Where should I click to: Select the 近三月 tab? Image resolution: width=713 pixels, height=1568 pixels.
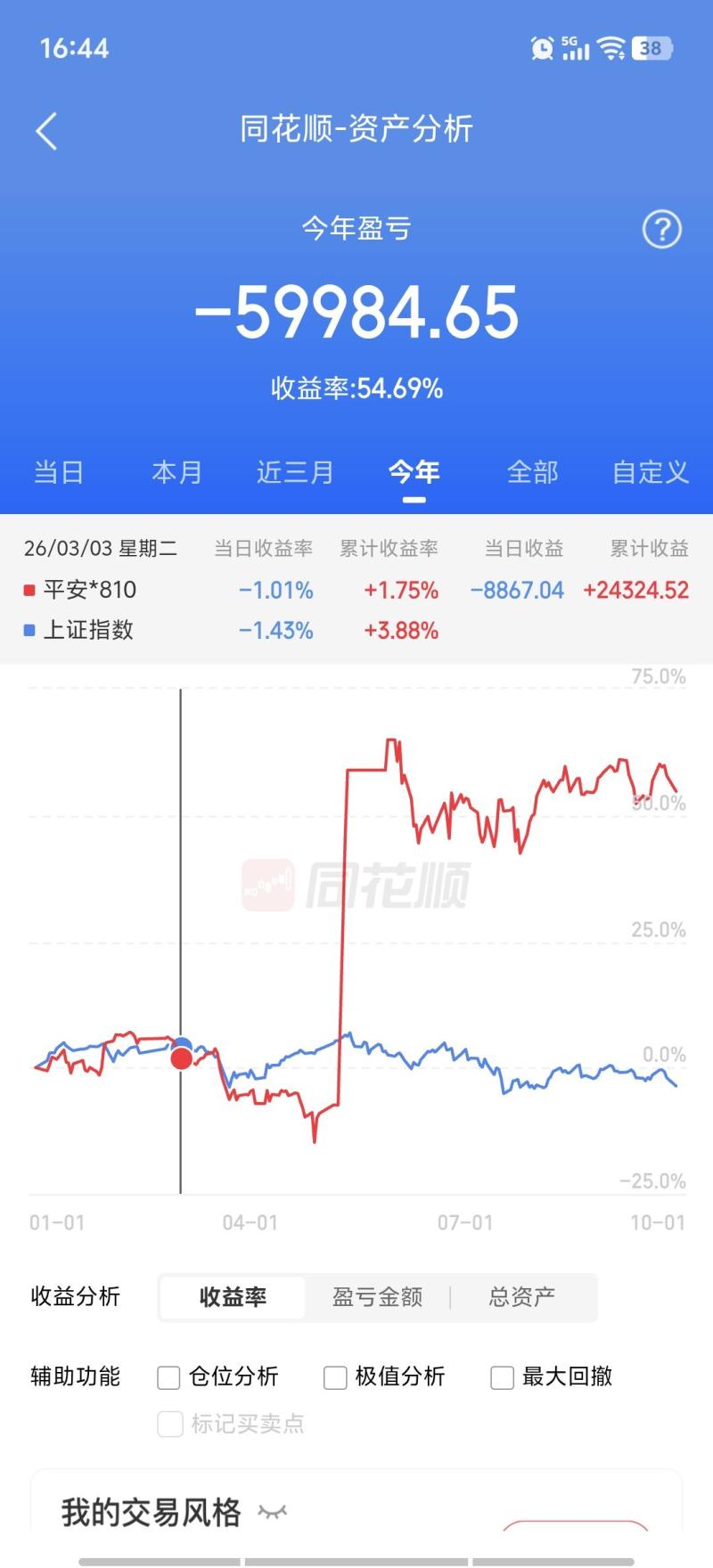(x=295, y=472)
